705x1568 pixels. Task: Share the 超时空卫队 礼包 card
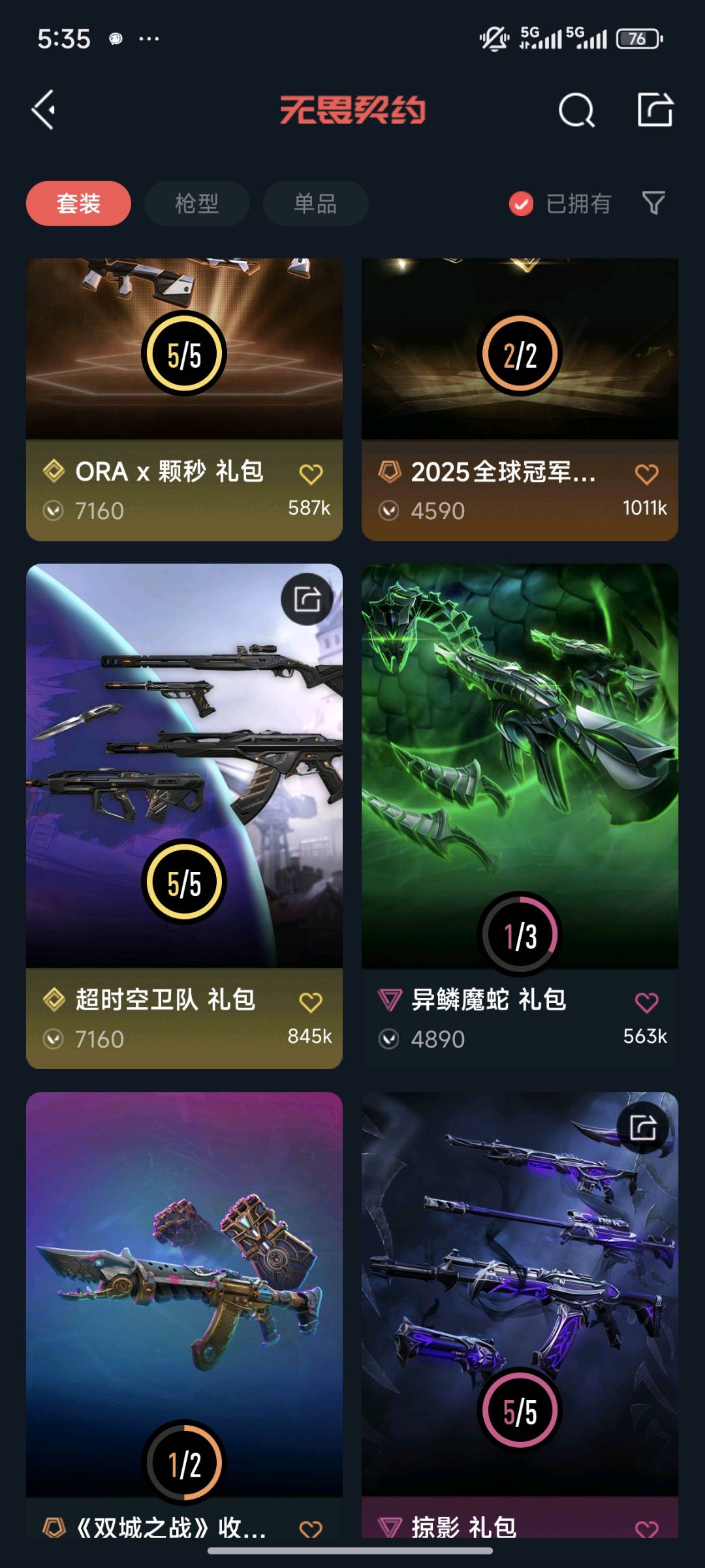[x=307, y=599]
